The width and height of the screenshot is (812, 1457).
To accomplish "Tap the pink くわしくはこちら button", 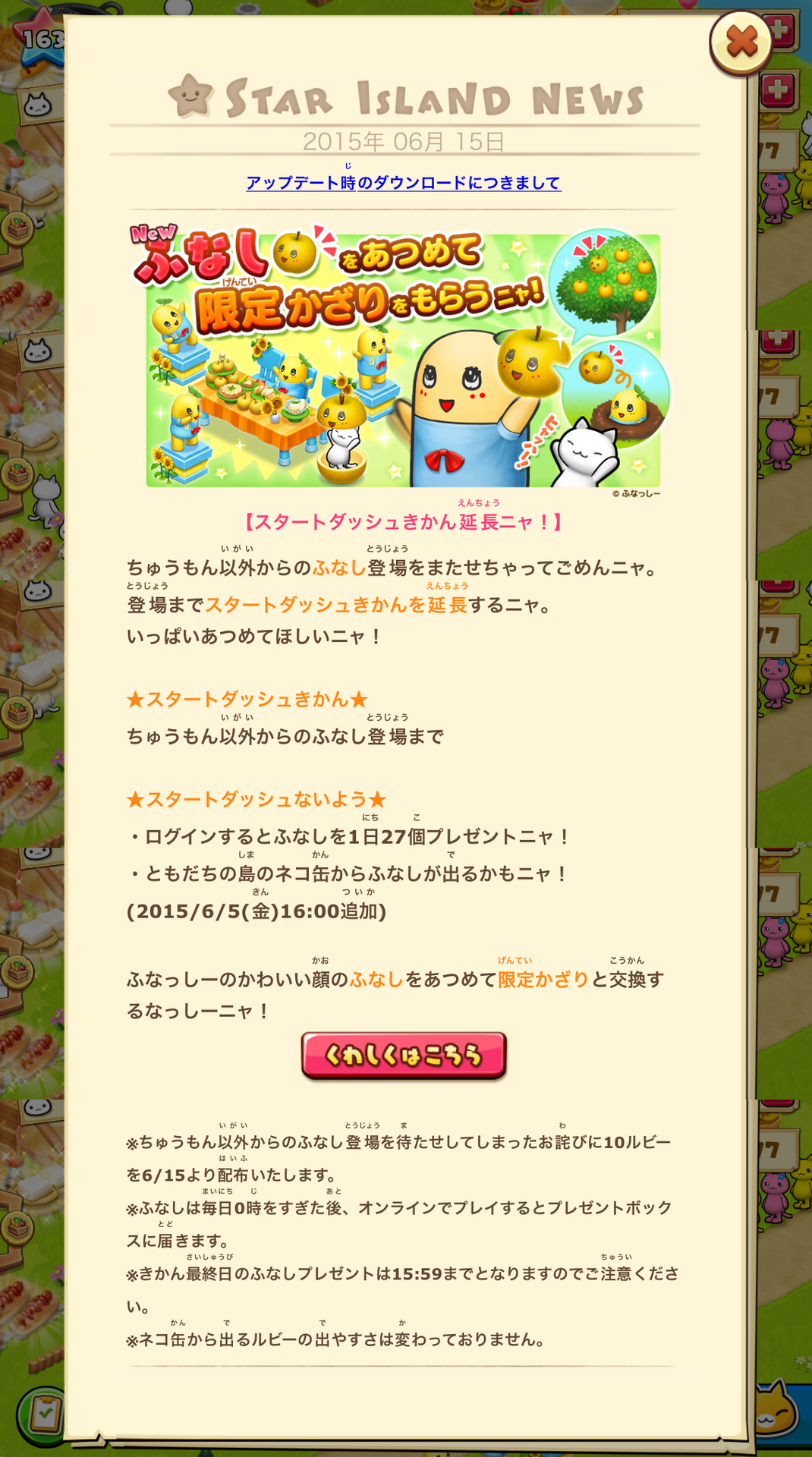I will coord(404,1055).
